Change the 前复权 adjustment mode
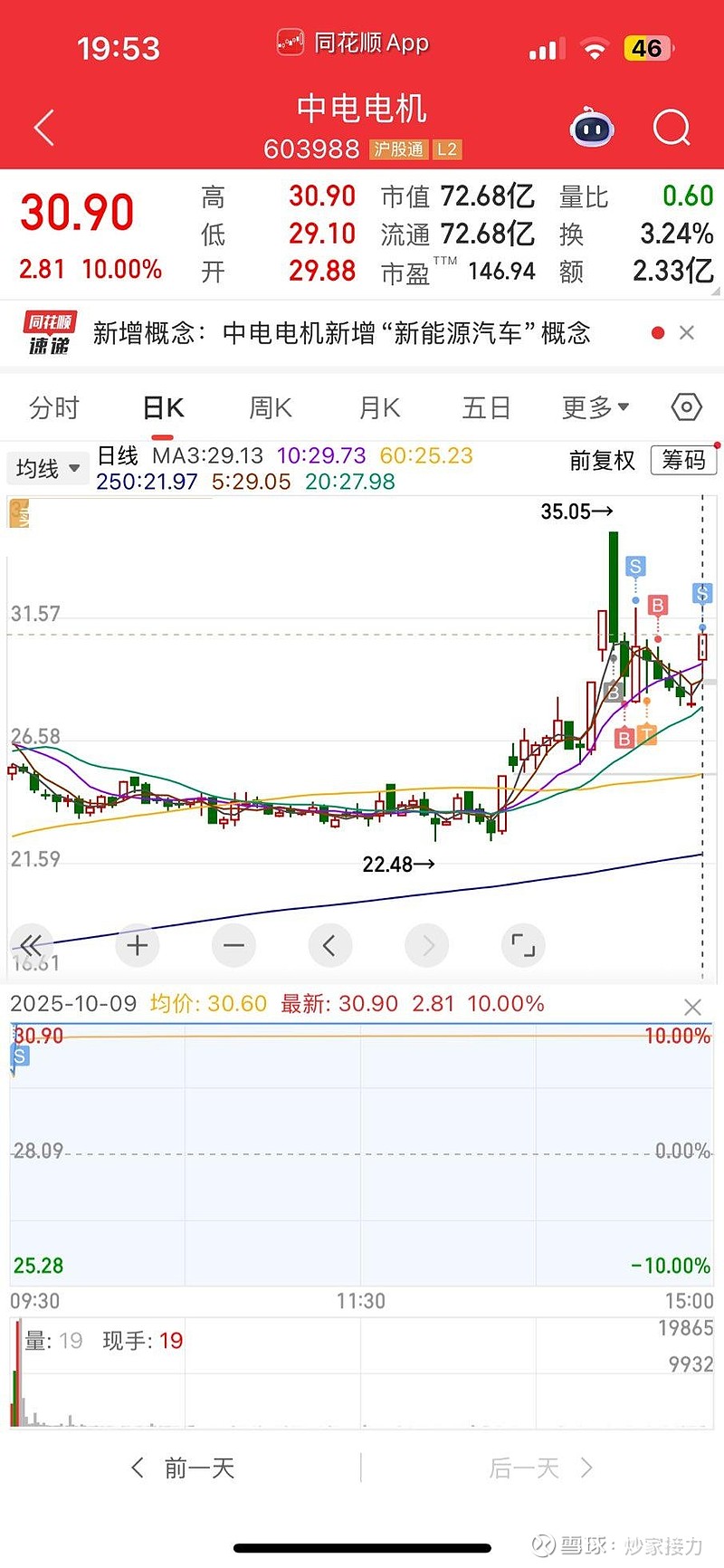Viewport: 724px width, 1568px height. 602,461
